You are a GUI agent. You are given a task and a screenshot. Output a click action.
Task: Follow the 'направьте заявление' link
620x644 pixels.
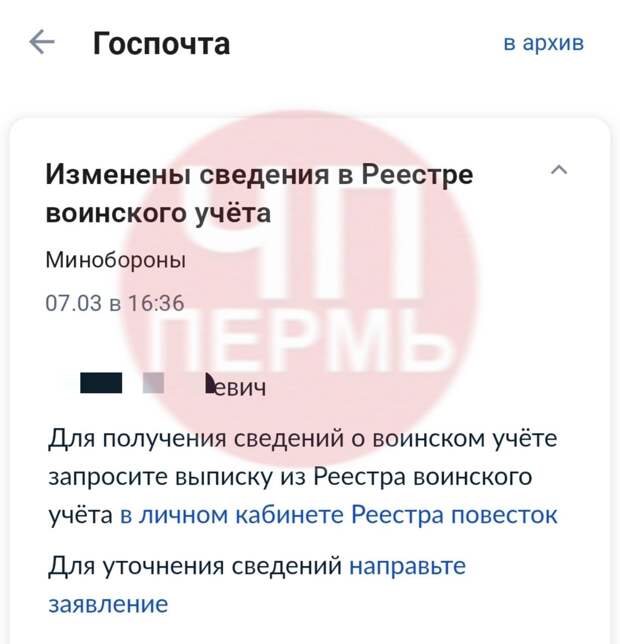[x=407, y=566]
